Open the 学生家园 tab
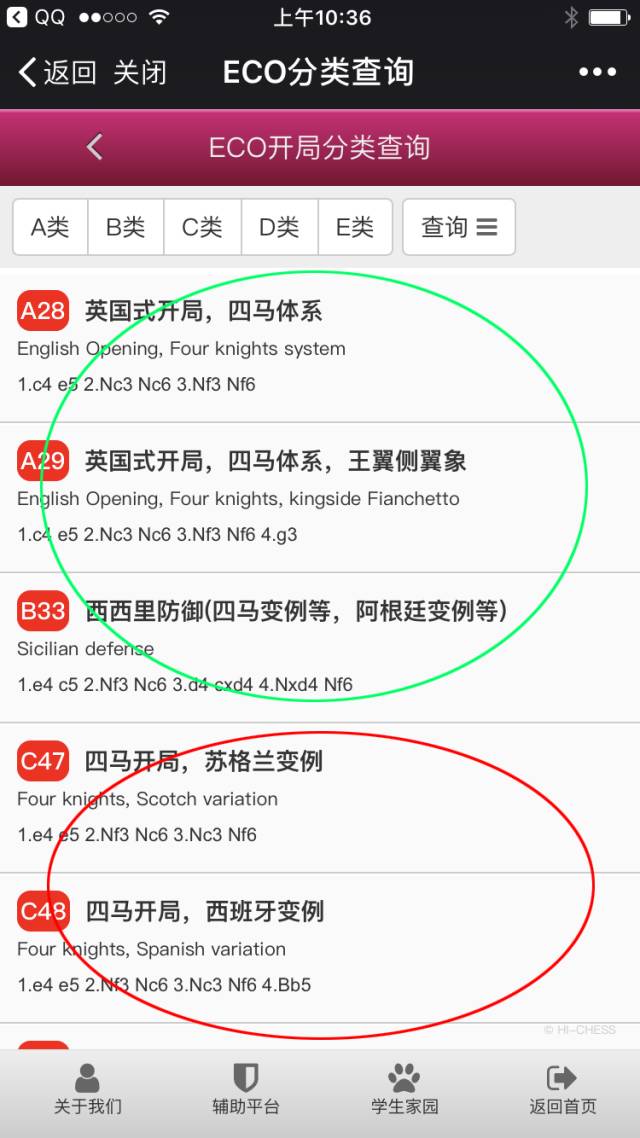The height and width of the screenshot is (1138, 640). point(404,1089)
